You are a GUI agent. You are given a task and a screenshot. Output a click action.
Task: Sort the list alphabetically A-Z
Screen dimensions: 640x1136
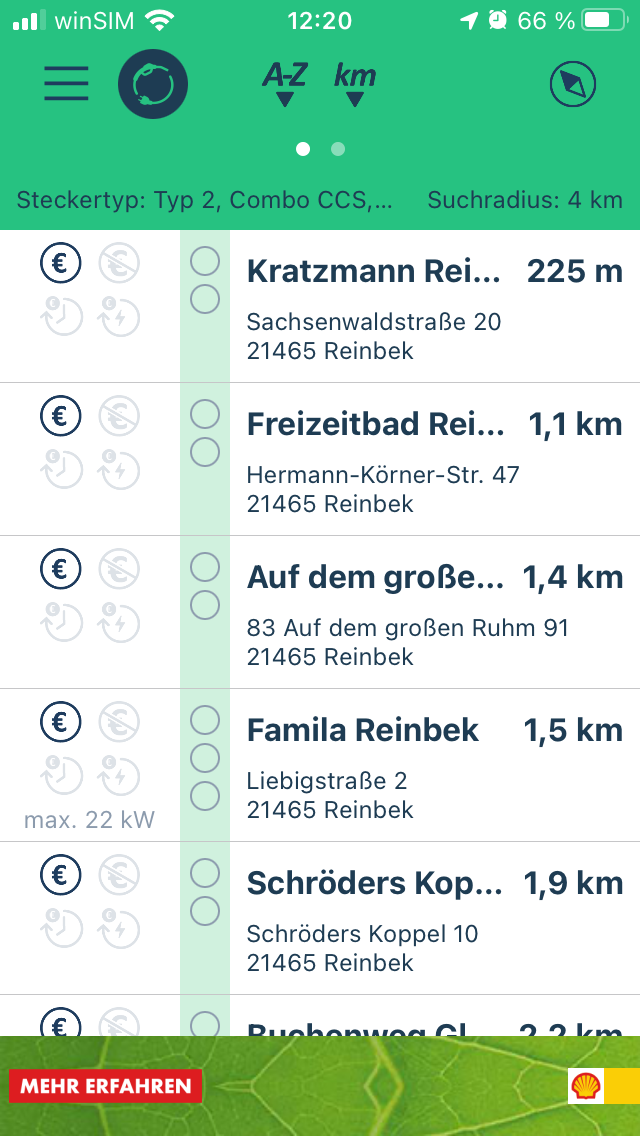[x=285, y=85]
